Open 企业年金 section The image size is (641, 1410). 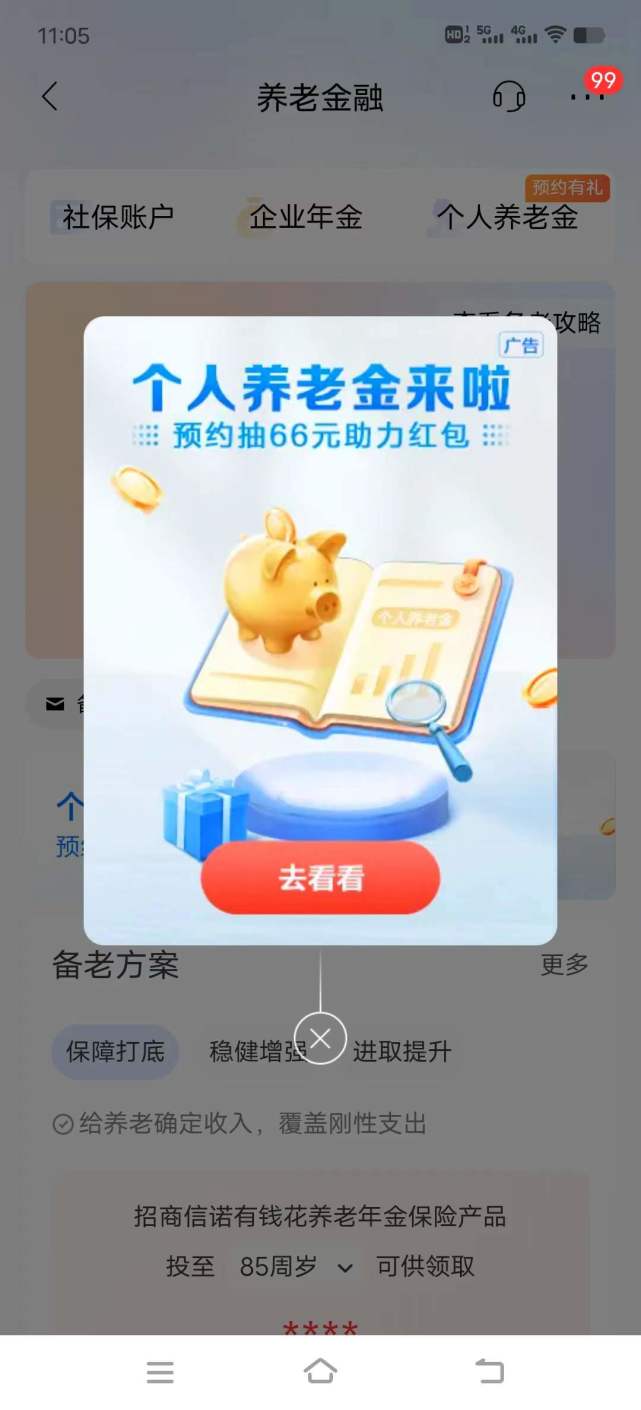coord(305,217)
